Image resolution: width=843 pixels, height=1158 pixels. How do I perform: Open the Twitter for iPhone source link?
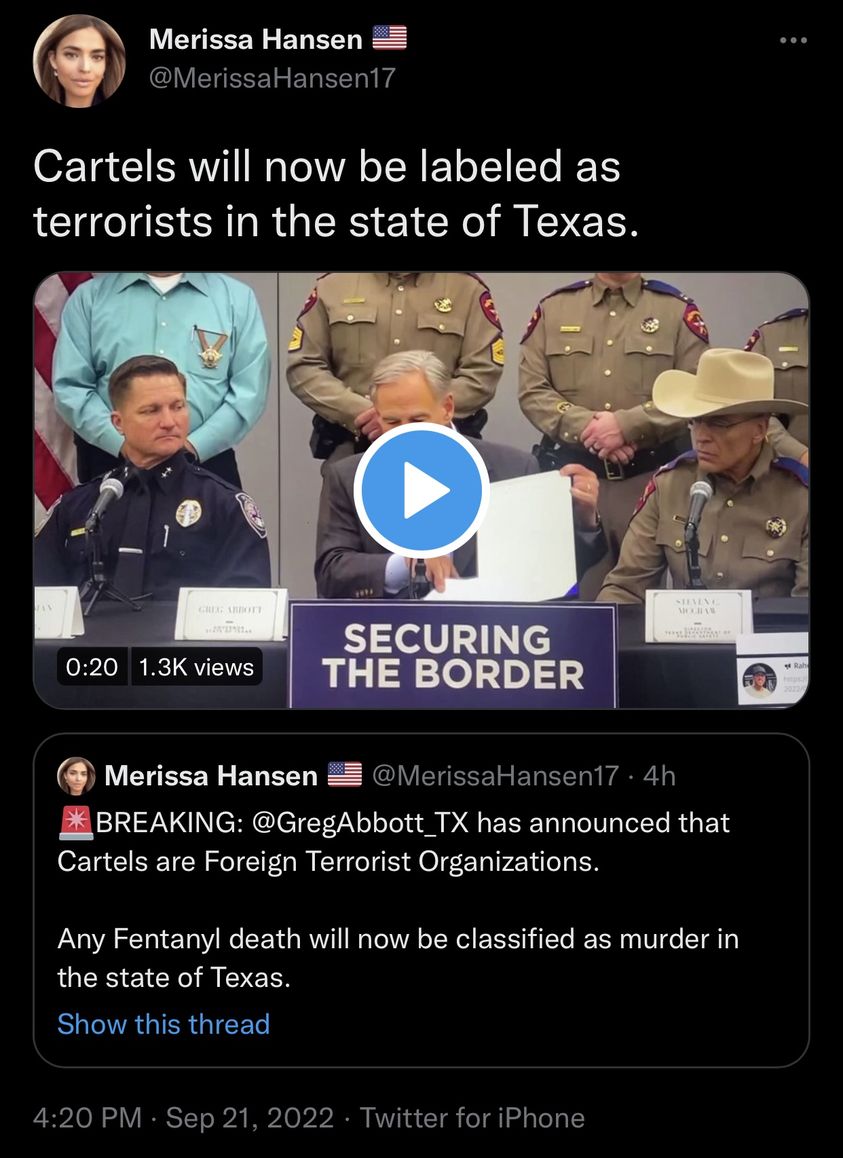pos(472,1117)
